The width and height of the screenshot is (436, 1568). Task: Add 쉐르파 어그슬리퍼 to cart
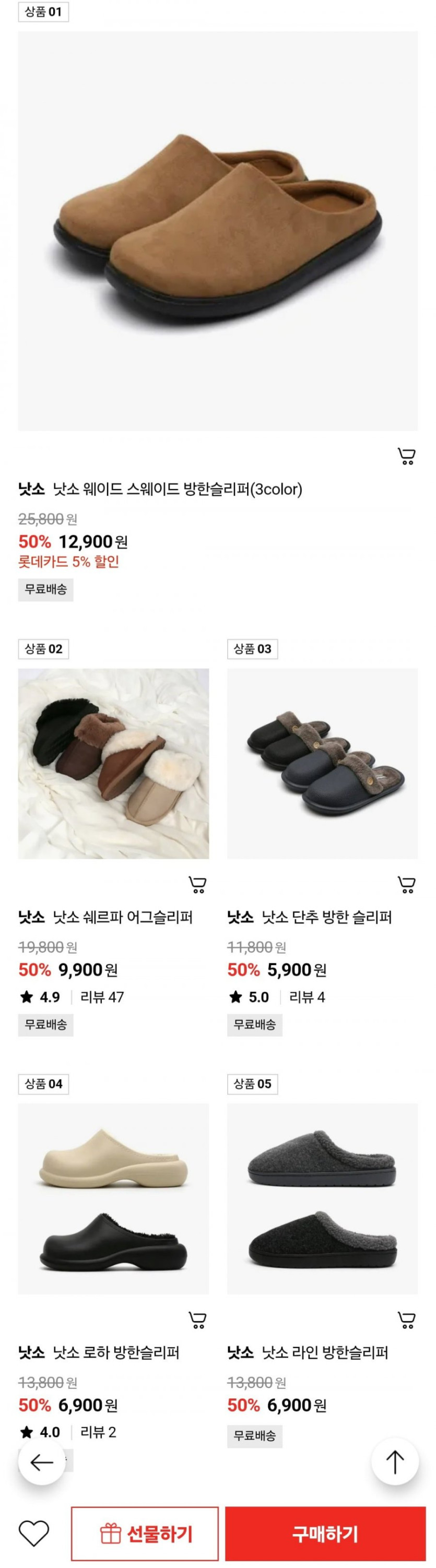click(x=197, y=884)
